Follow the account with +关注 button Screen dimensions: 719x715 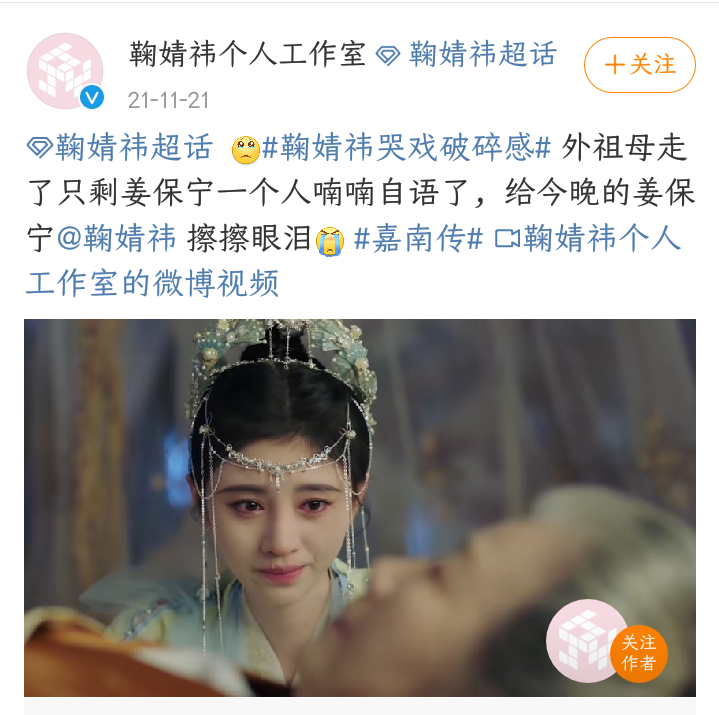point(639,65)
